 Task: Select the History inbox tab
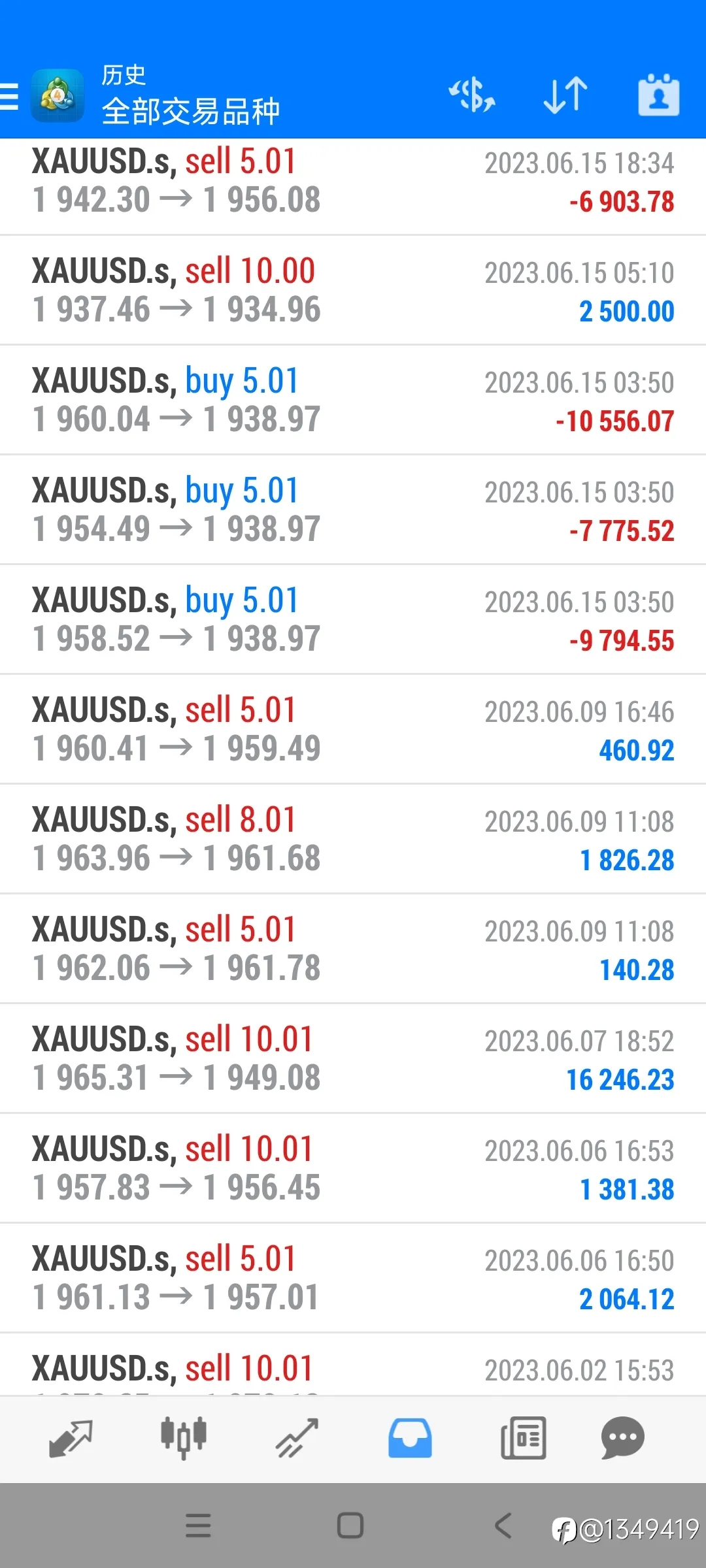[x=410, y=1439]
